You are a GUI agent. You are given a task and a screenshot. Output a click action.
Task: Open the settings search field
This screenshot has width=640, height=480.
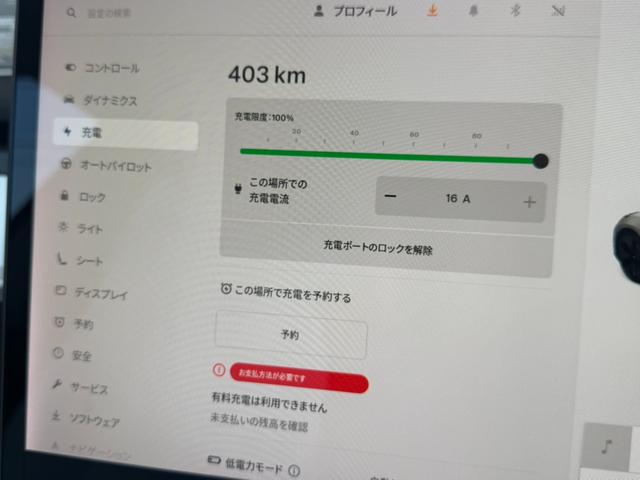tap(110, 13)
